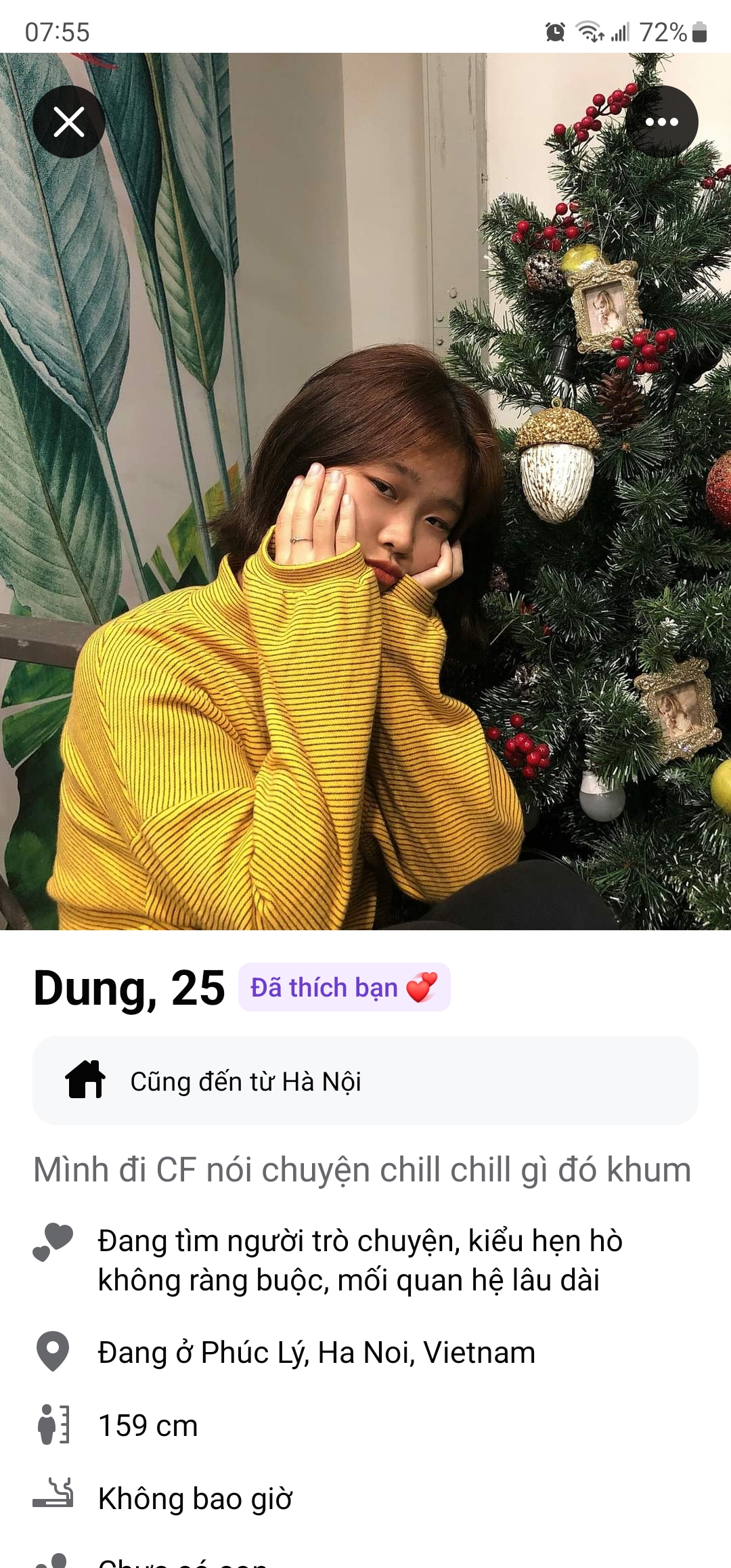Open the three-dot options menu
Screen dimensions: 731x1568
(x=661, y=123)
